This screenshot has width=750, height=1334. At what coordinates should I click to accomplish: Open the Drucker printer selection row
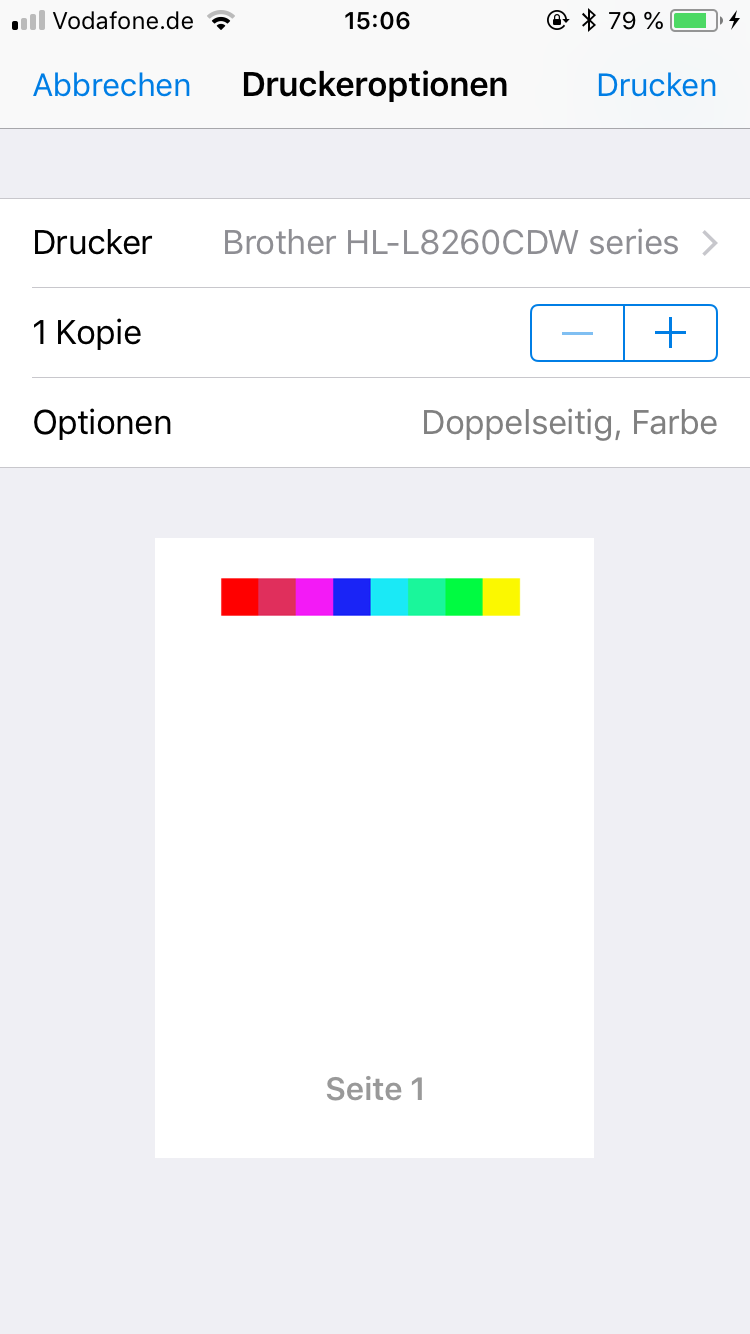[x=375, y=243]
